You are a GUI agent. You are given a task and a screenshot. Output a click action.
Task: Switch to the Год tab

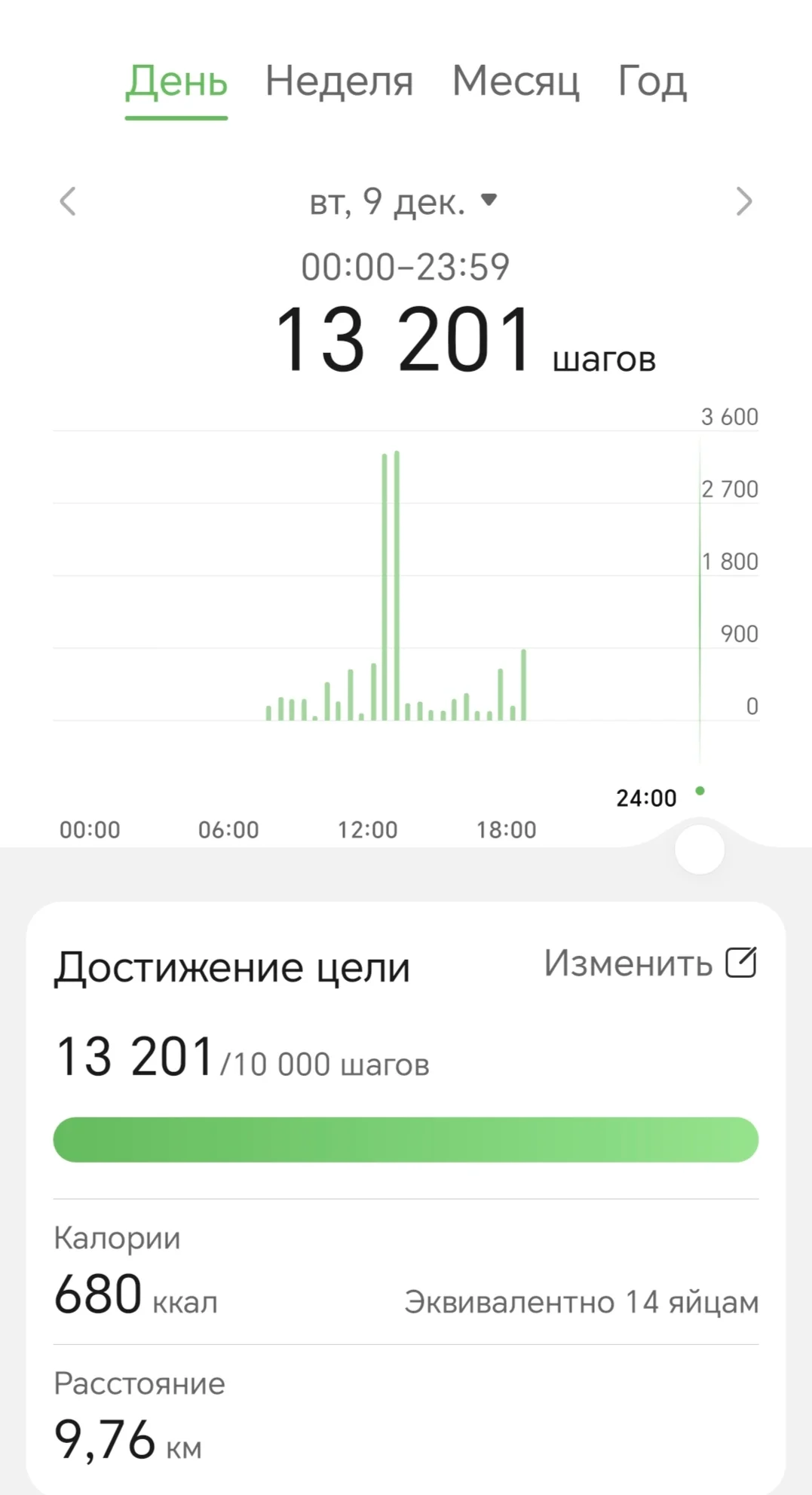tap(651, 81)
